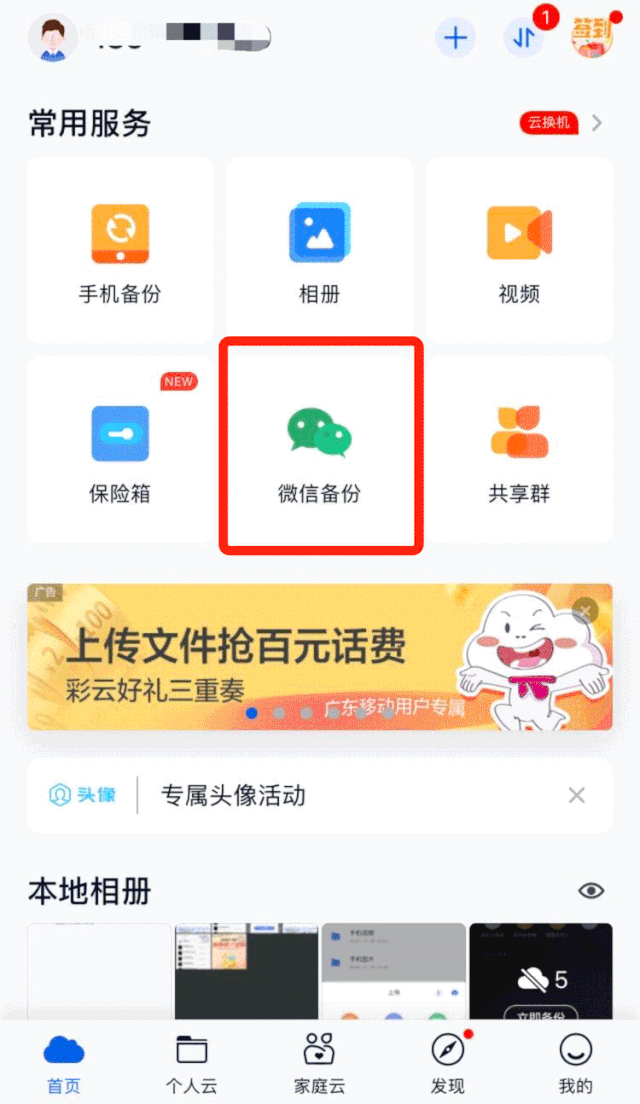Open the 相册 service
The height and width of the screenshot is (1104, 640).
click(x=319, y=250)
